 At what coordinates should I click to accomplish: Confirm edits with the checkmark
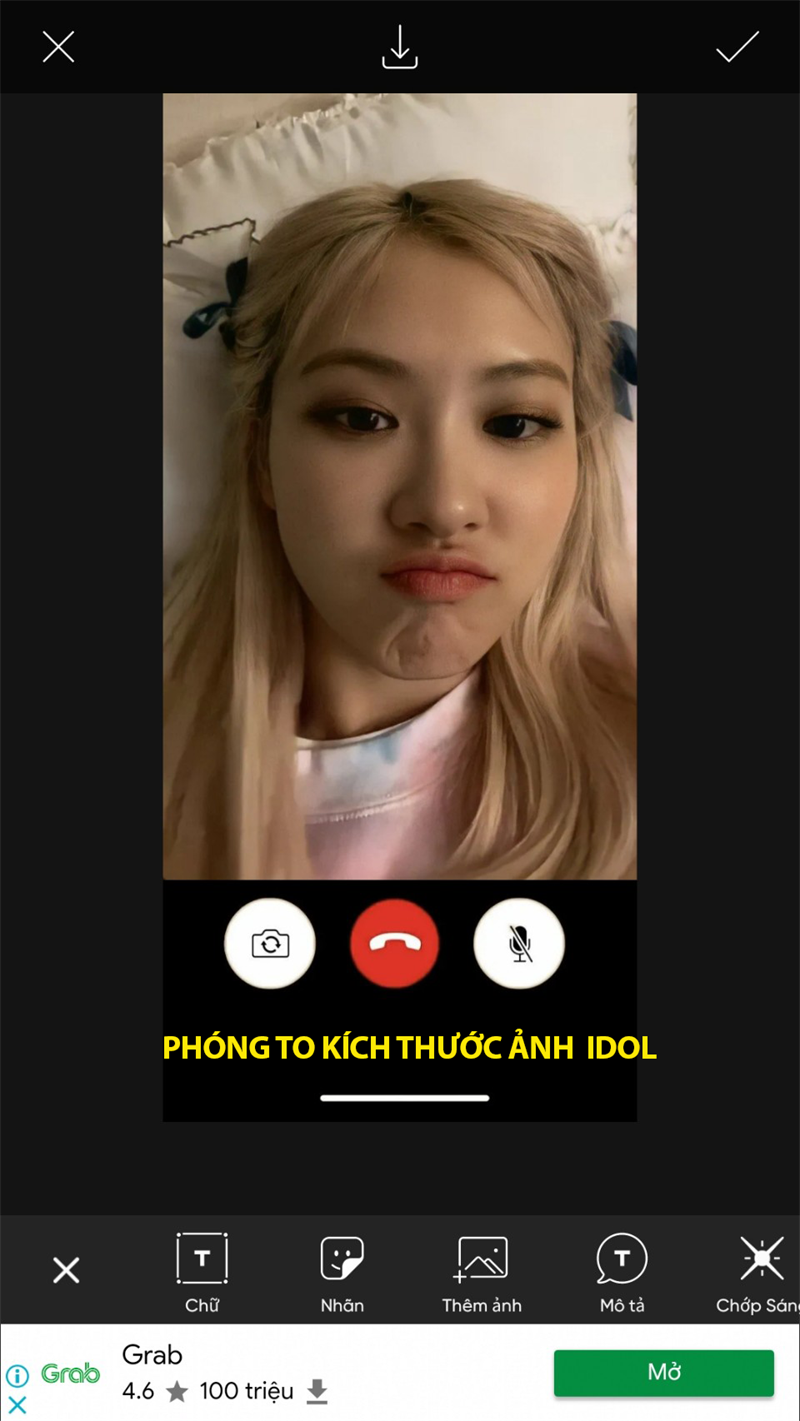[738, 47]
